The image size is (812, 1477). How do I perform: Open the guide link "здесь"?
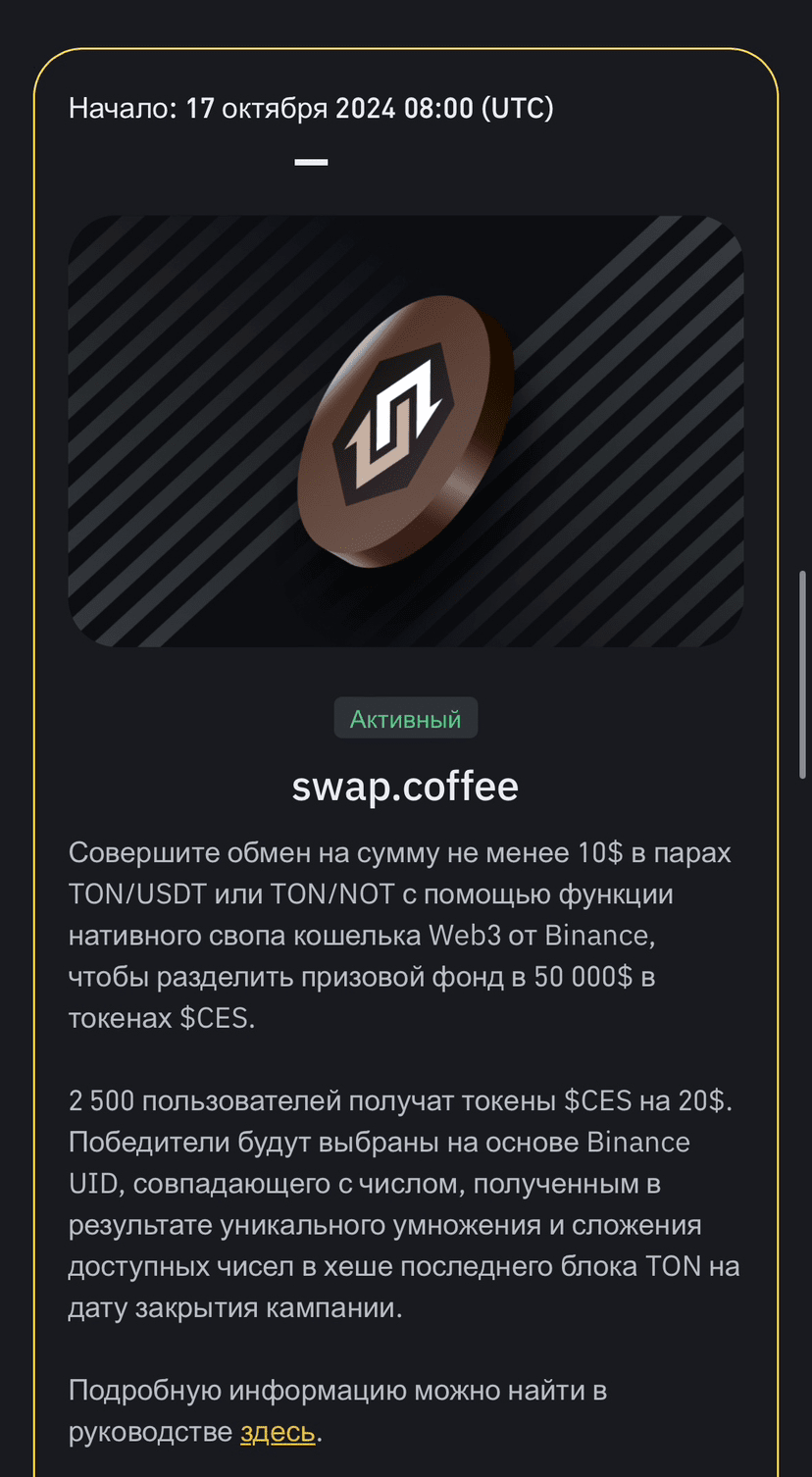coord(278,1432)
